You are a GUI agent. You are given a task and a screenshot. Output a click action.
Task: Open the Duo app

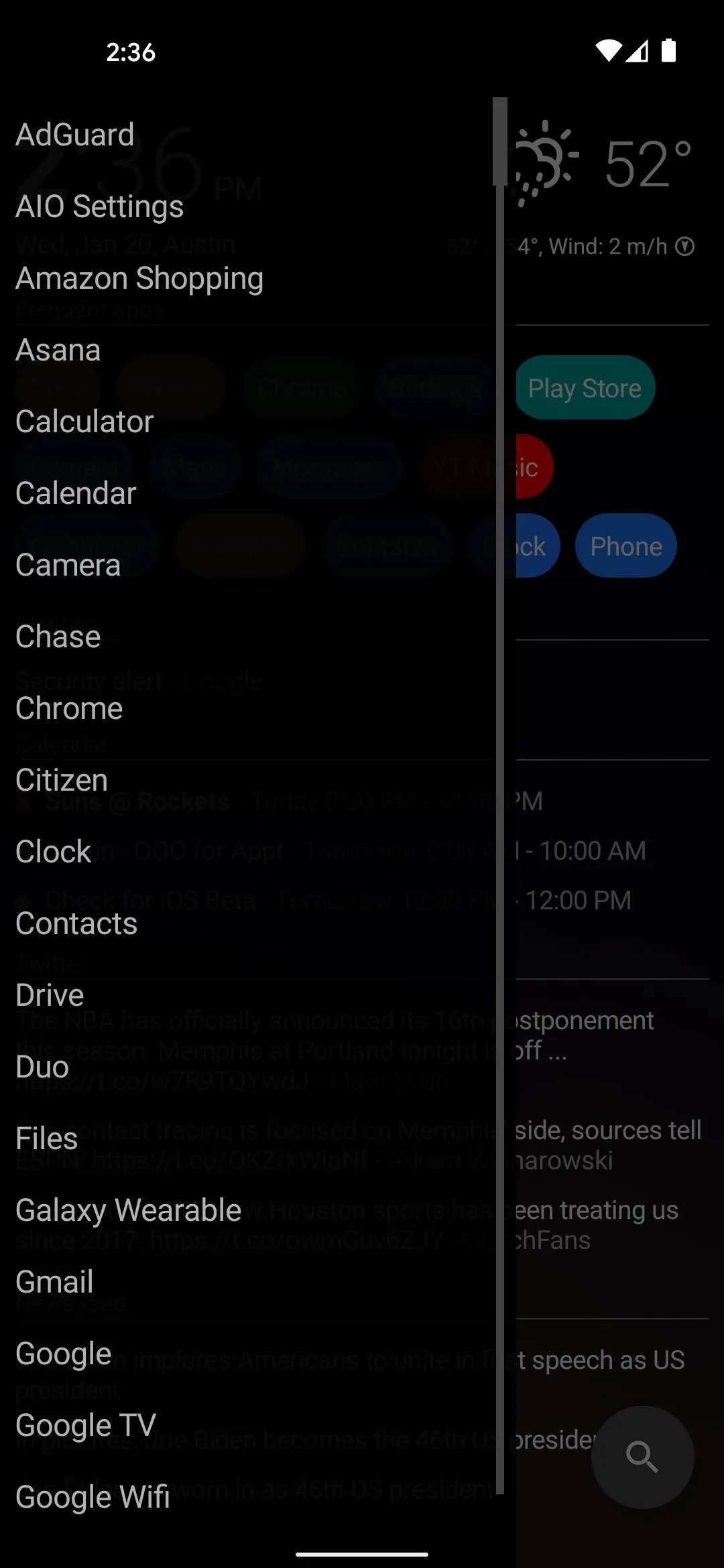click(x=42, y=1067)
